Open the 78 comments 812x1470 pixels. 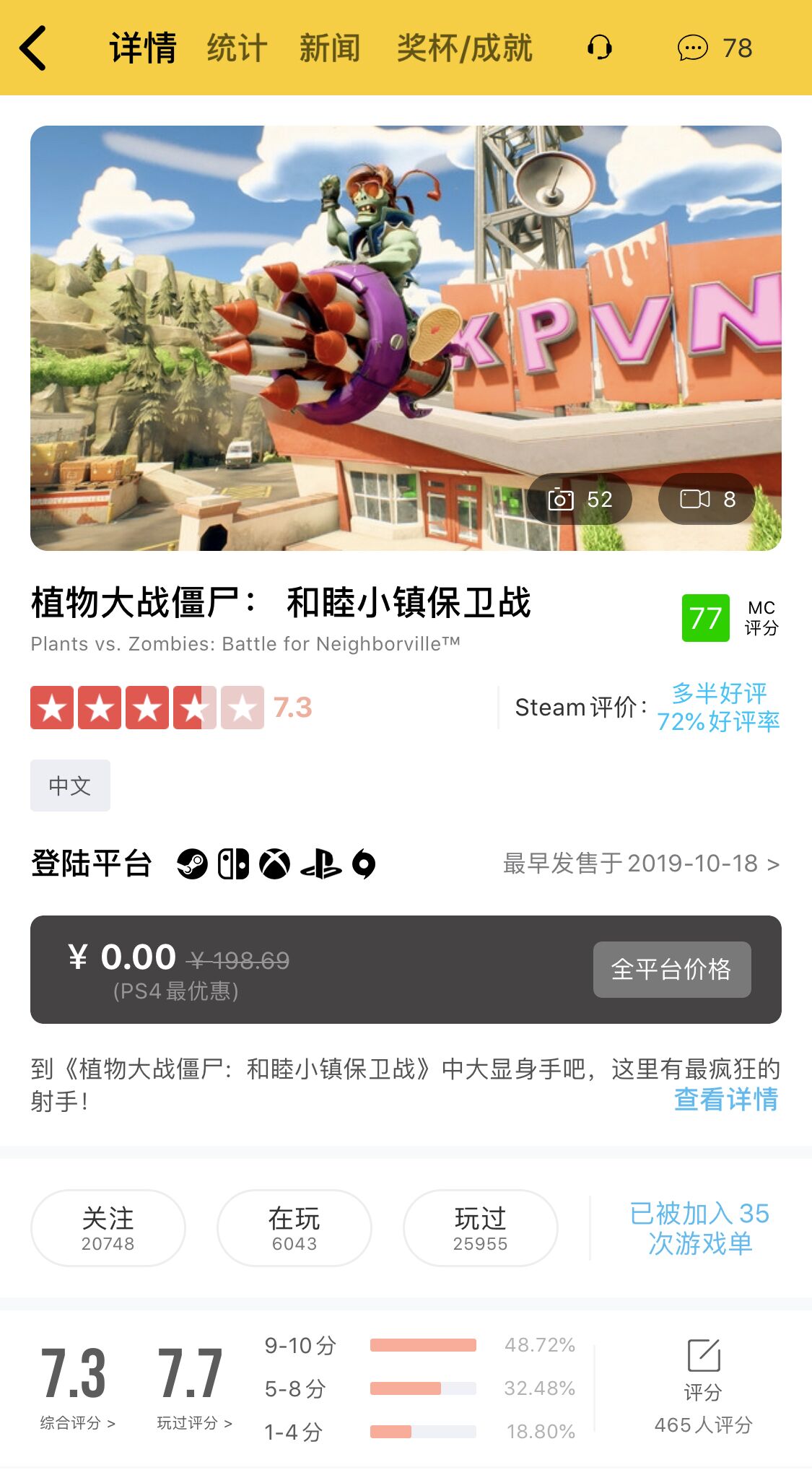[715, 48]
